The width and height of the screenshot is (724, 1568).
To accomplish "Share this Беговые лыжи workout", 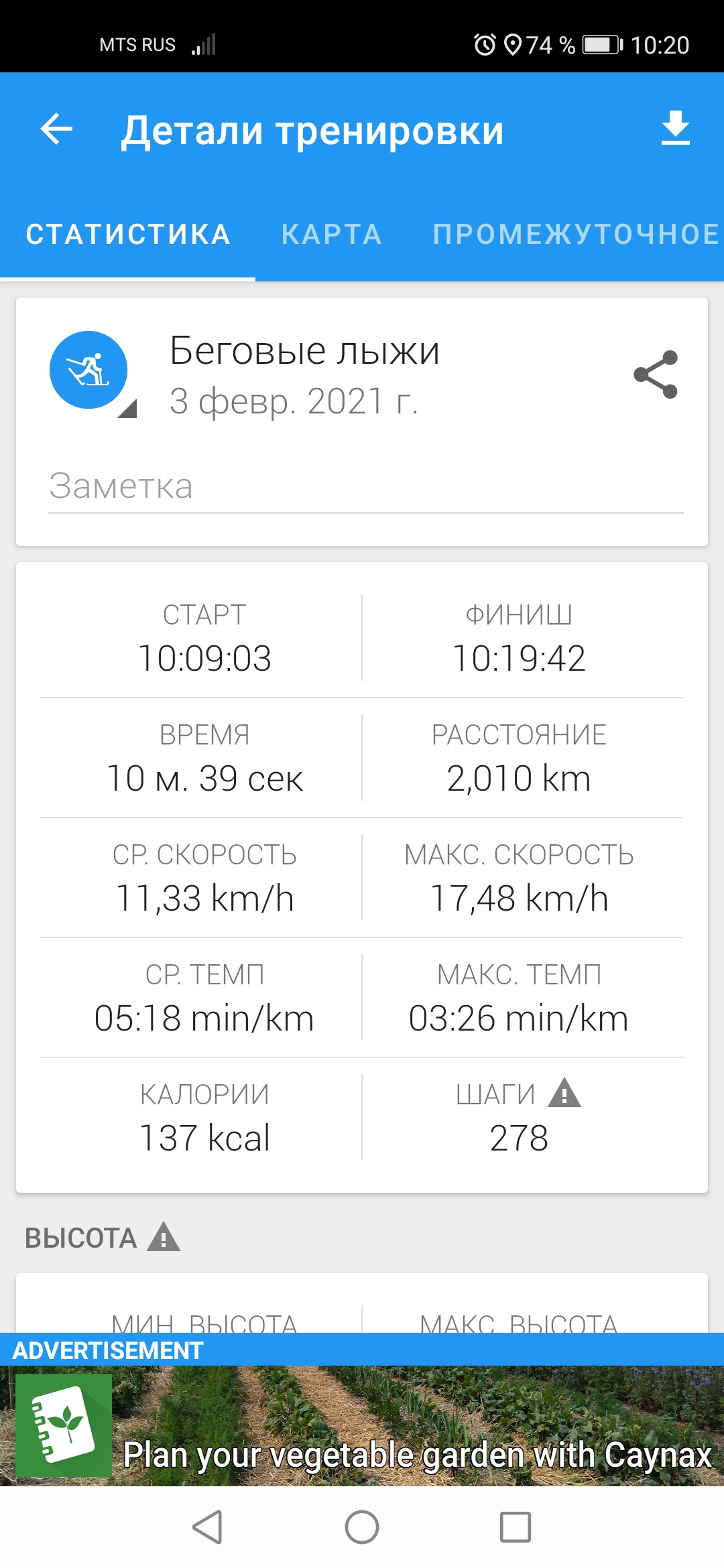I will point(656,375).
